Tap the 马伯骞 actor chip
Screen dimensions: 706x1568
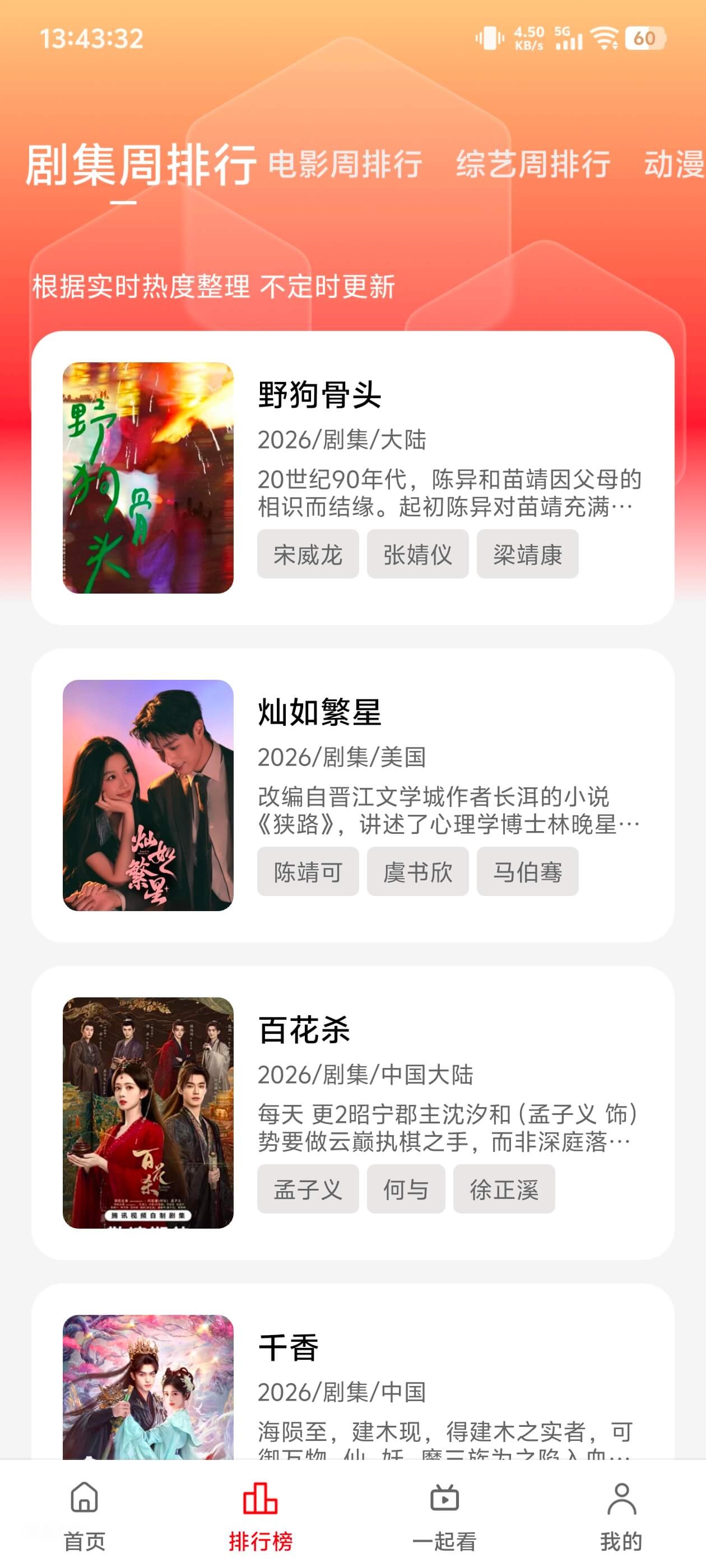pyautogui.click(x=527, y=872)
